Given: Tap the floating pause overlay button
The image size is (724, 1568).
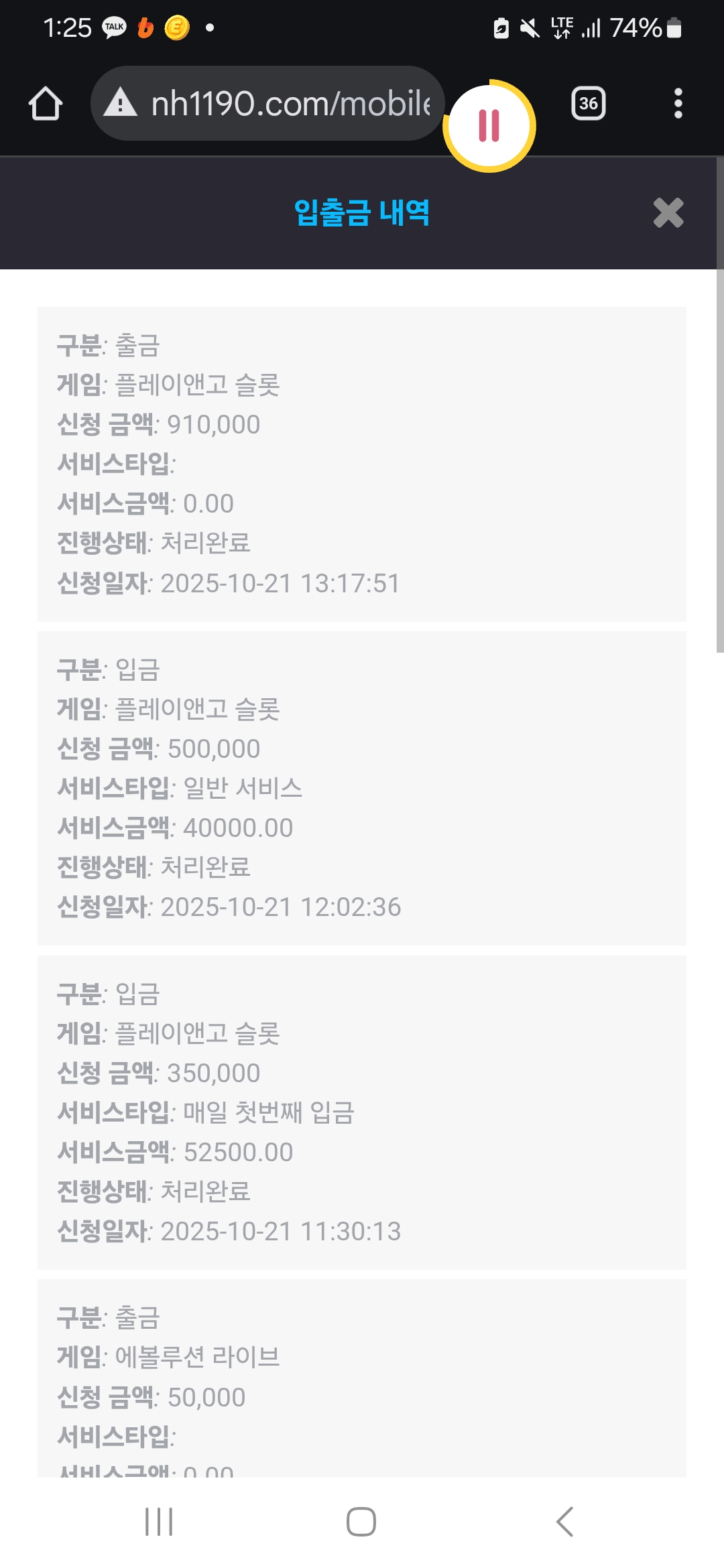Looking at the screenshot, I should [489, 125].
